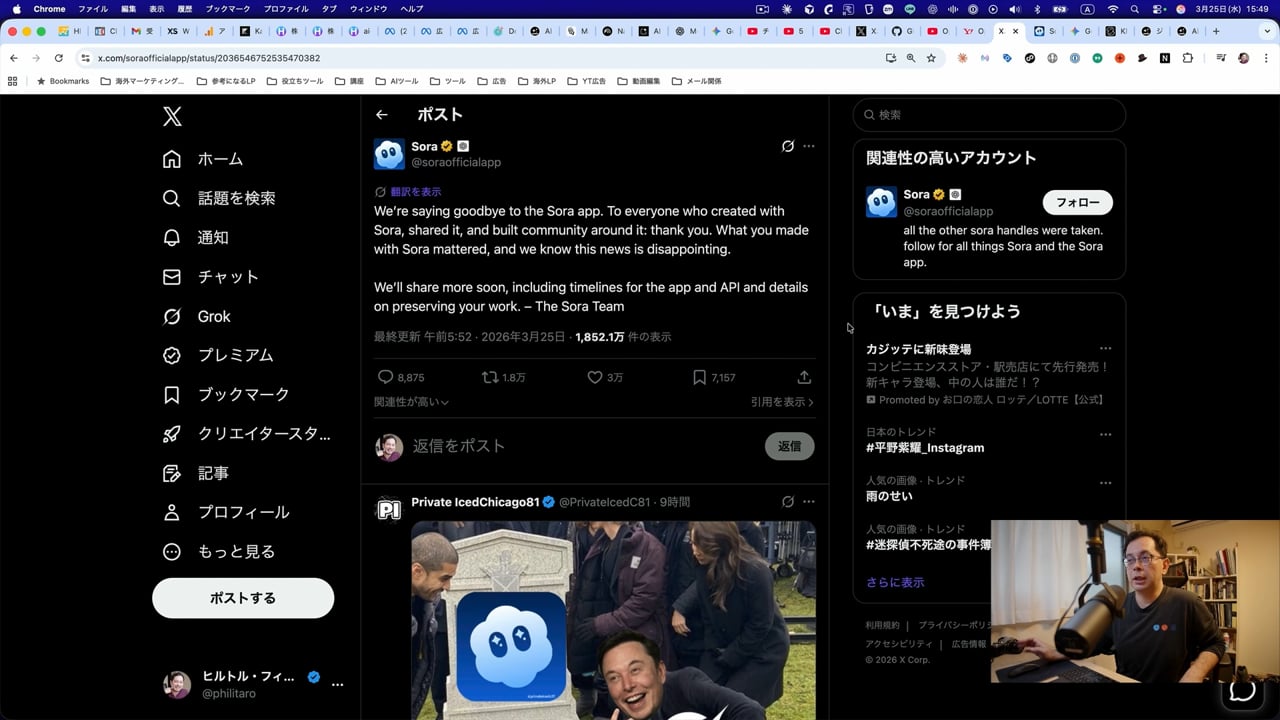Repost the Sora goodbye post
The image size is (1280, 720).
pyautogui.click(x=490, y=377)
